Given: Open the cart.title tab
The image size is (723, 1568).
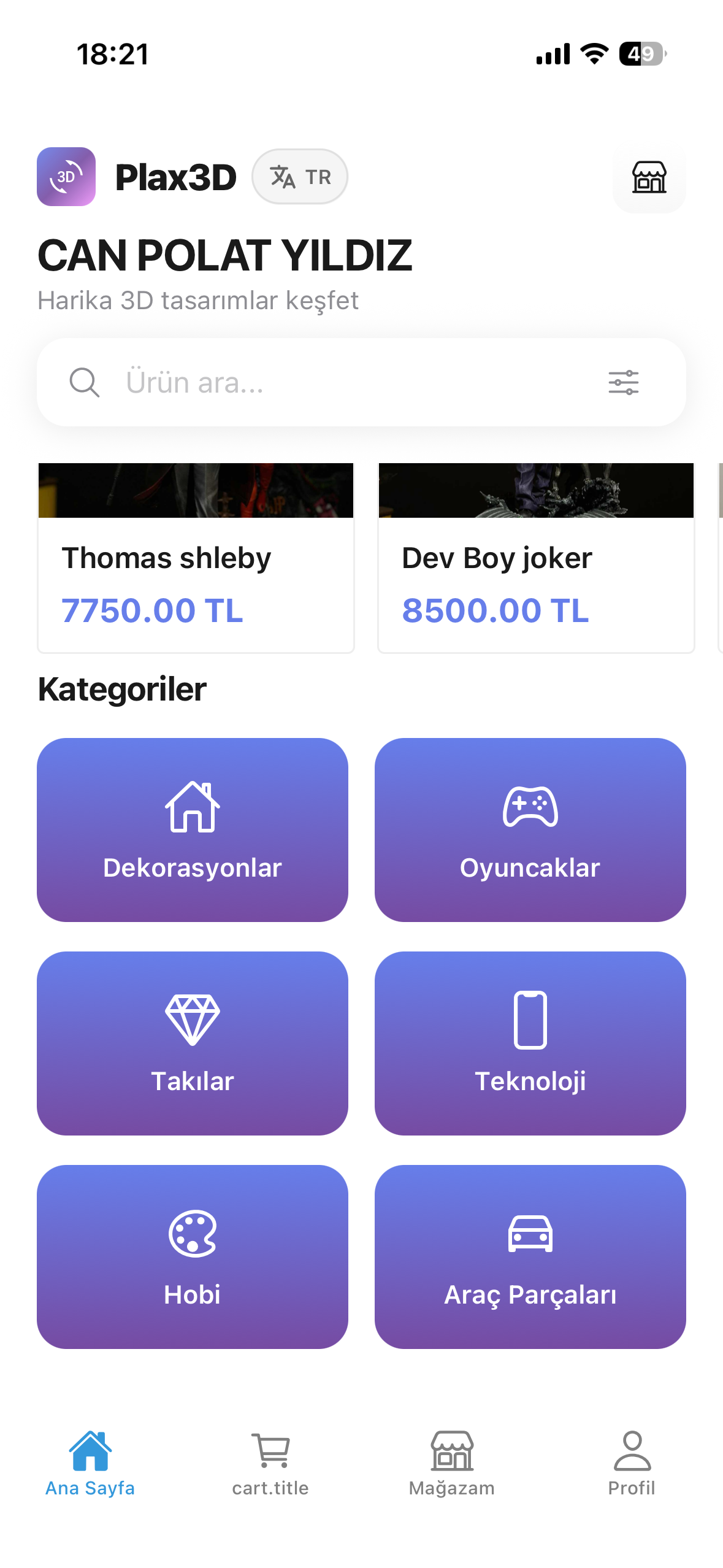Looking at the screenshot, I should 270,1462.
